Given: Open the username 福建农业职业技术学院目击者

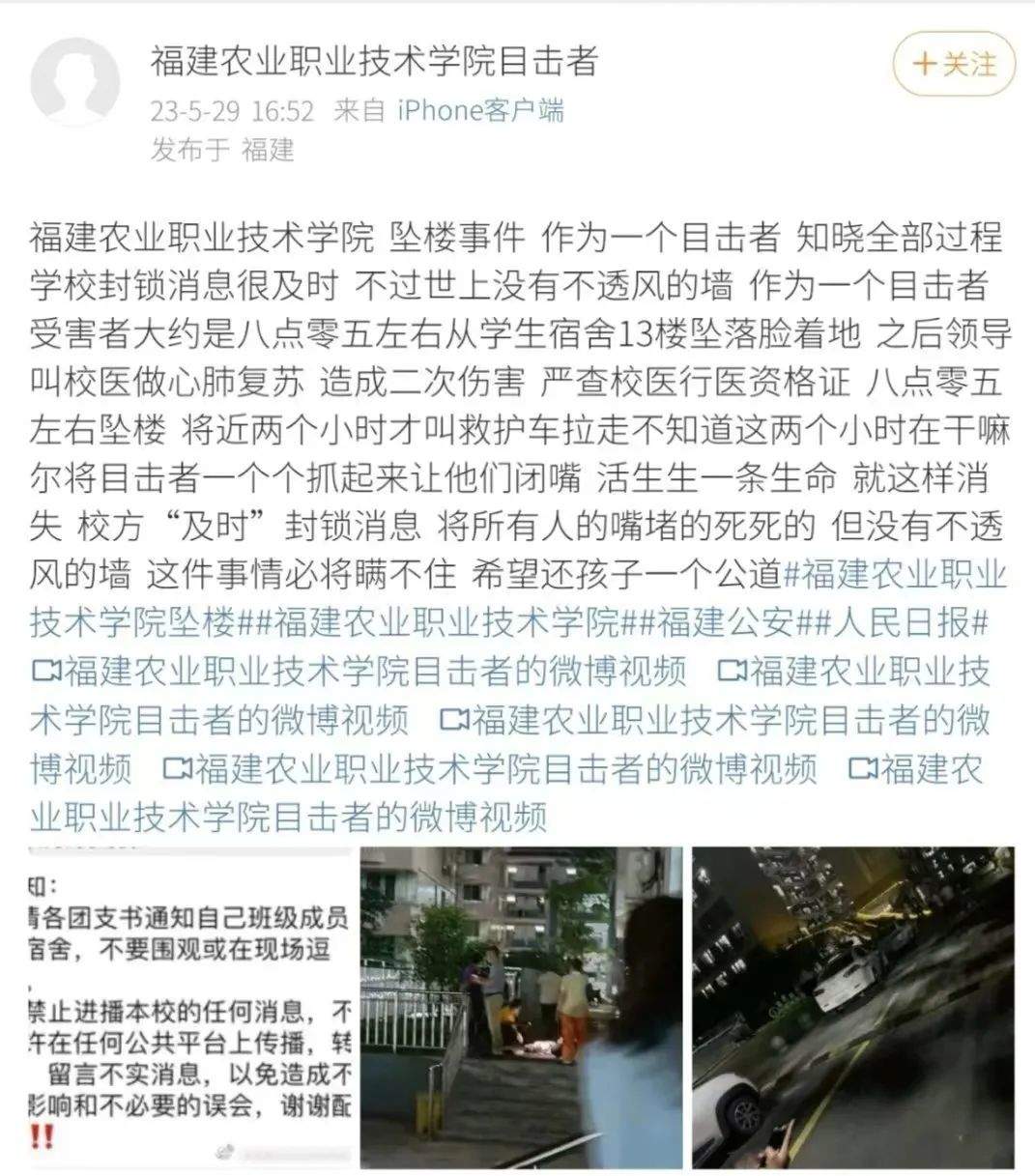Looking at the screenshot, I should coord(373,61).
